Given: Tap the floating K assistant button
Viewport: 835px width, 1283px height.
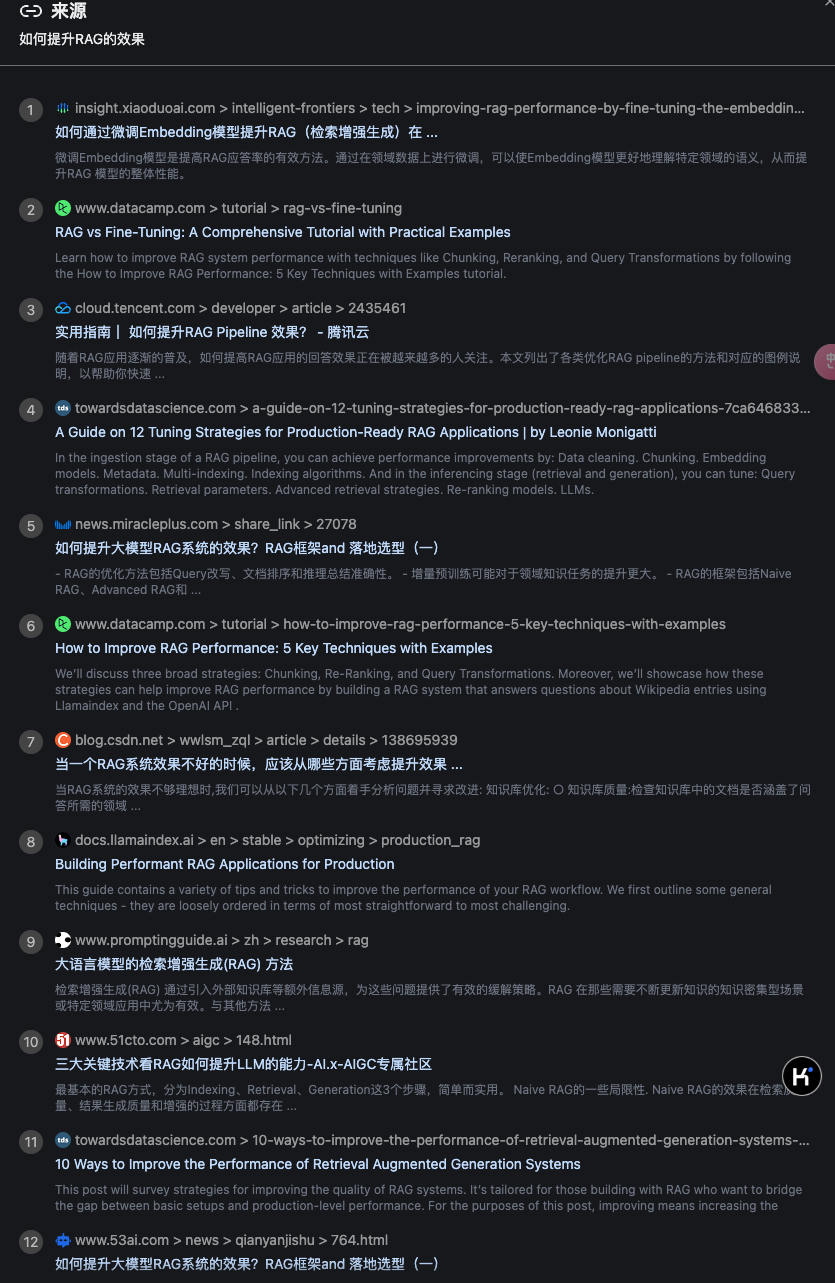Looking at the screenshot, I should click(x=801, y=1076).
